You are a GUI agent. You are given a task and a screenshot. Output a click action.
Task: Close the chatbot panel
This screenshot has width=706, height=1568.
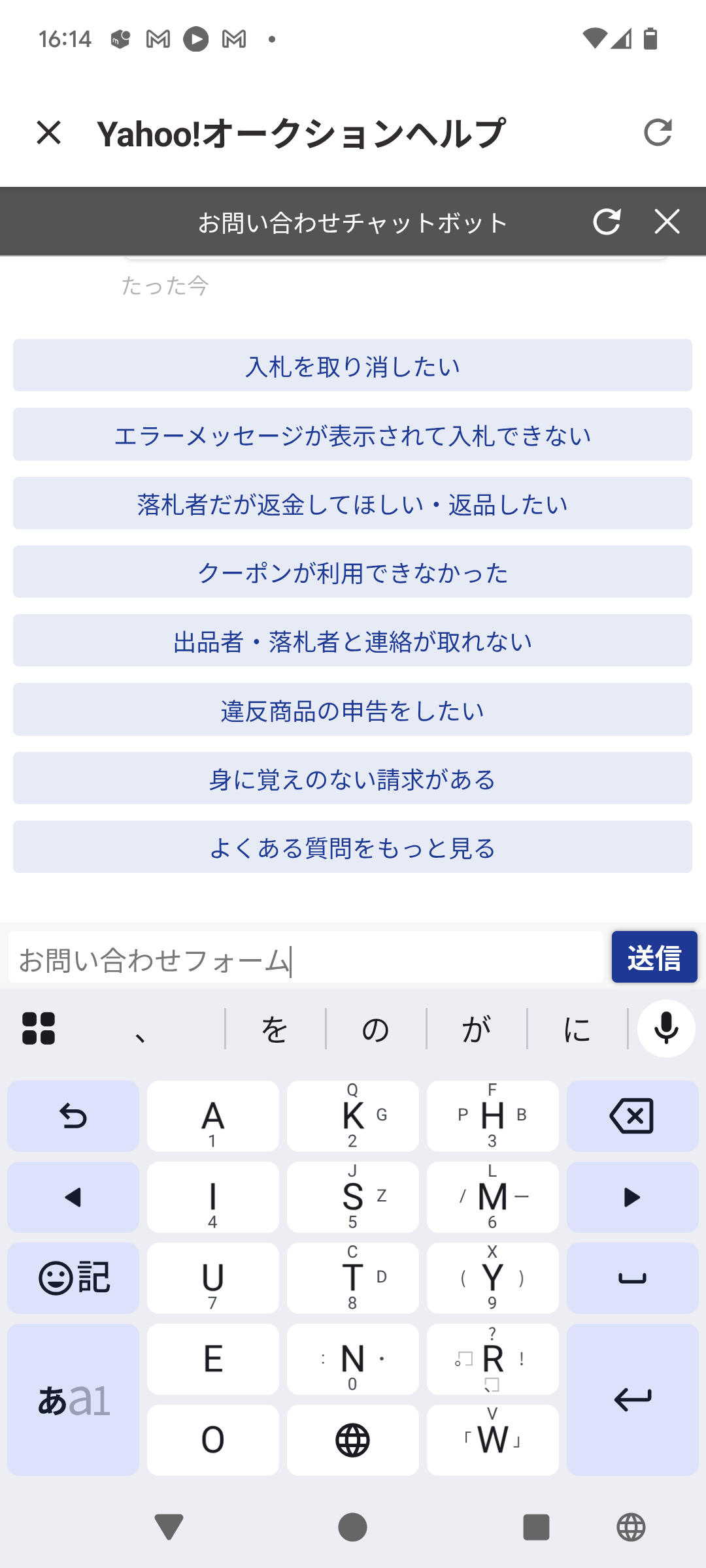pos(667,221)
